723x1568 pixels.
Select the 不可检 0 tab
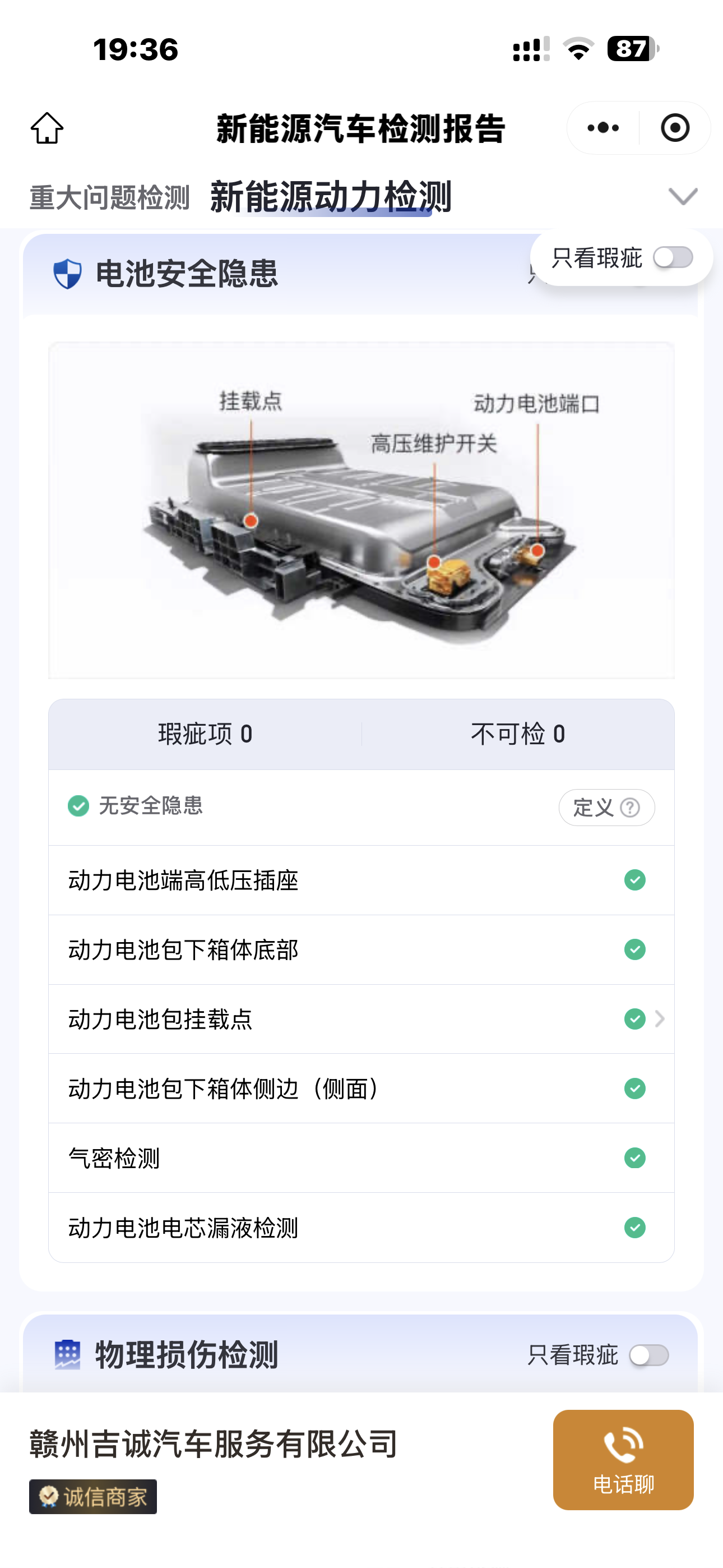coord(517,734)
